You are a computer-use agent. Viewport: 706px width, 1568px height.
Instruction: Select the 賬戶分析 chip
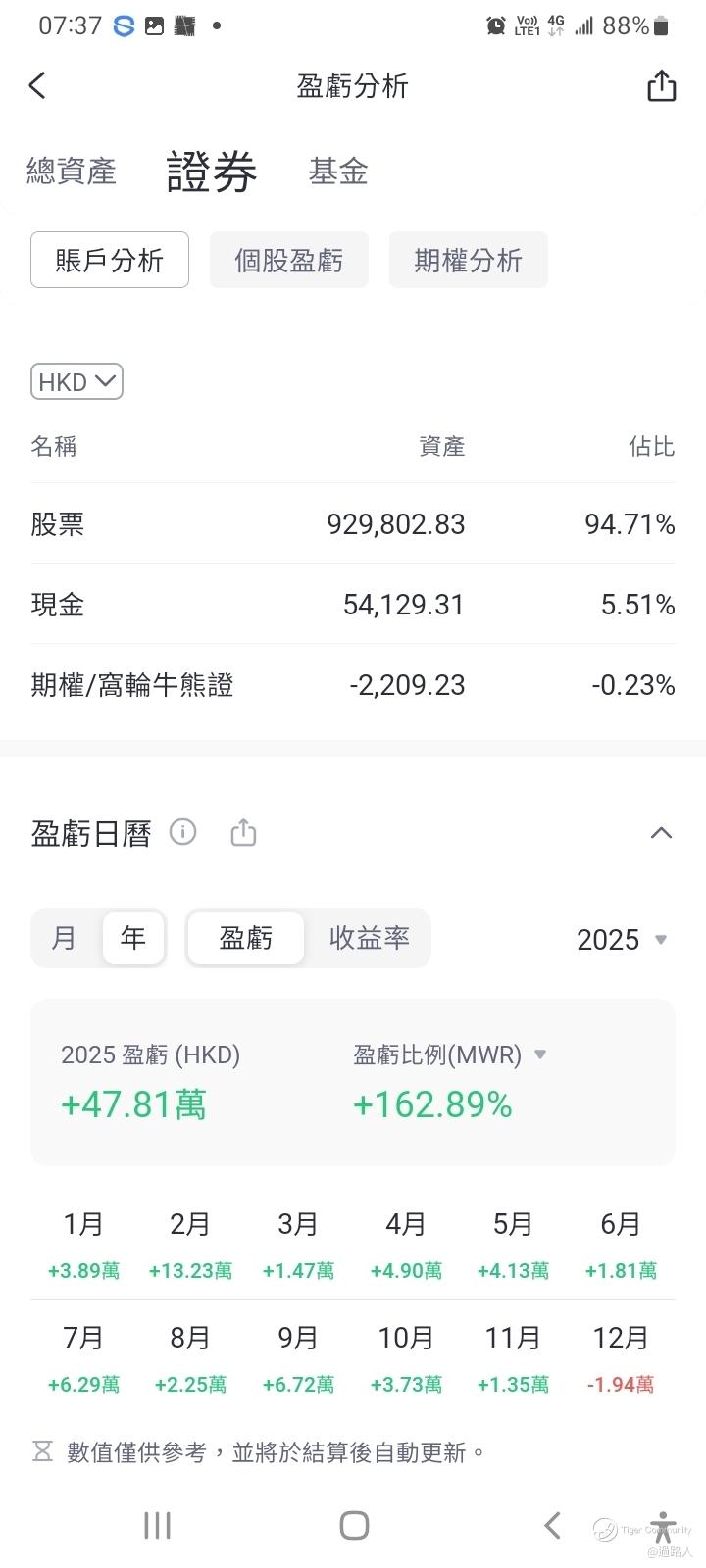[109, 260]
